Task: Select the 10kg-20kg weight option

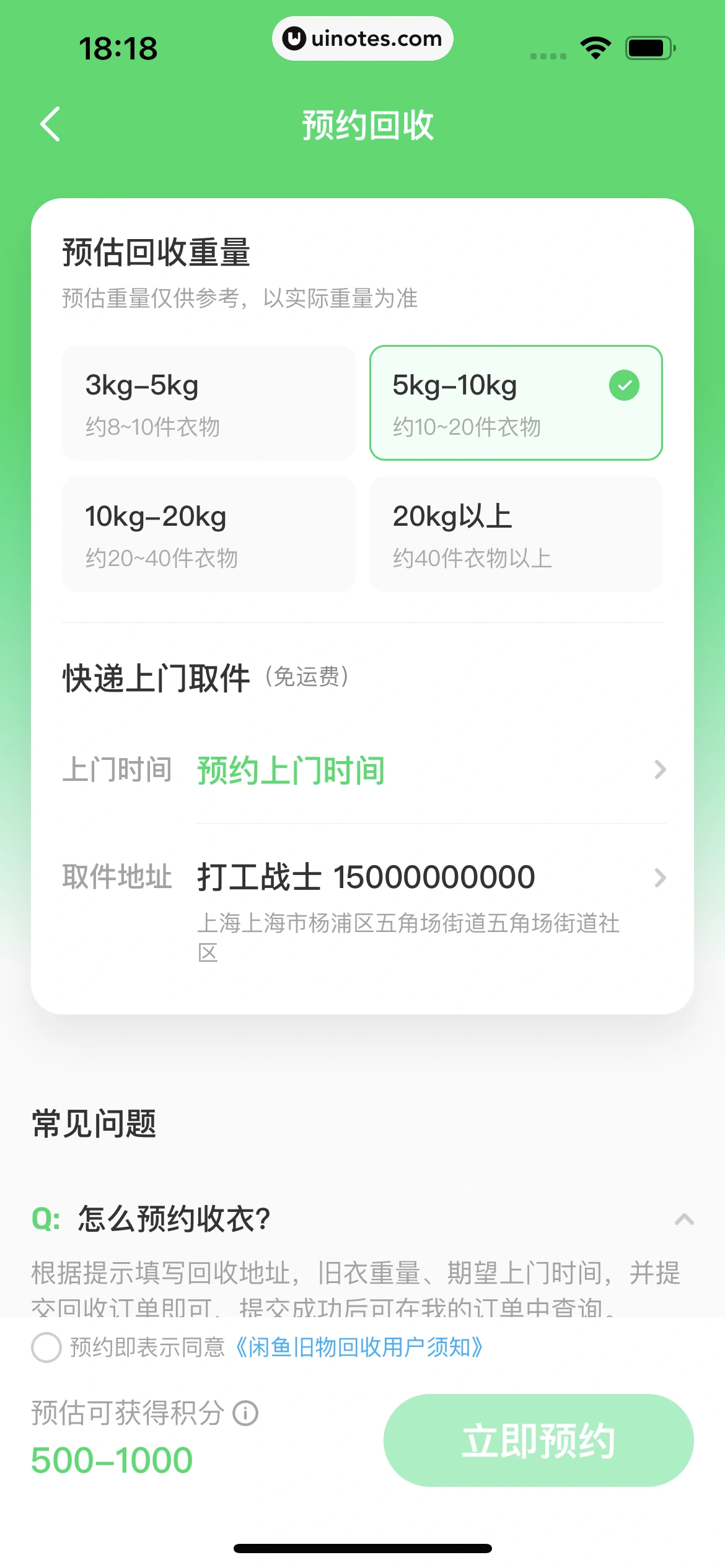Action: tap(208, 534)
